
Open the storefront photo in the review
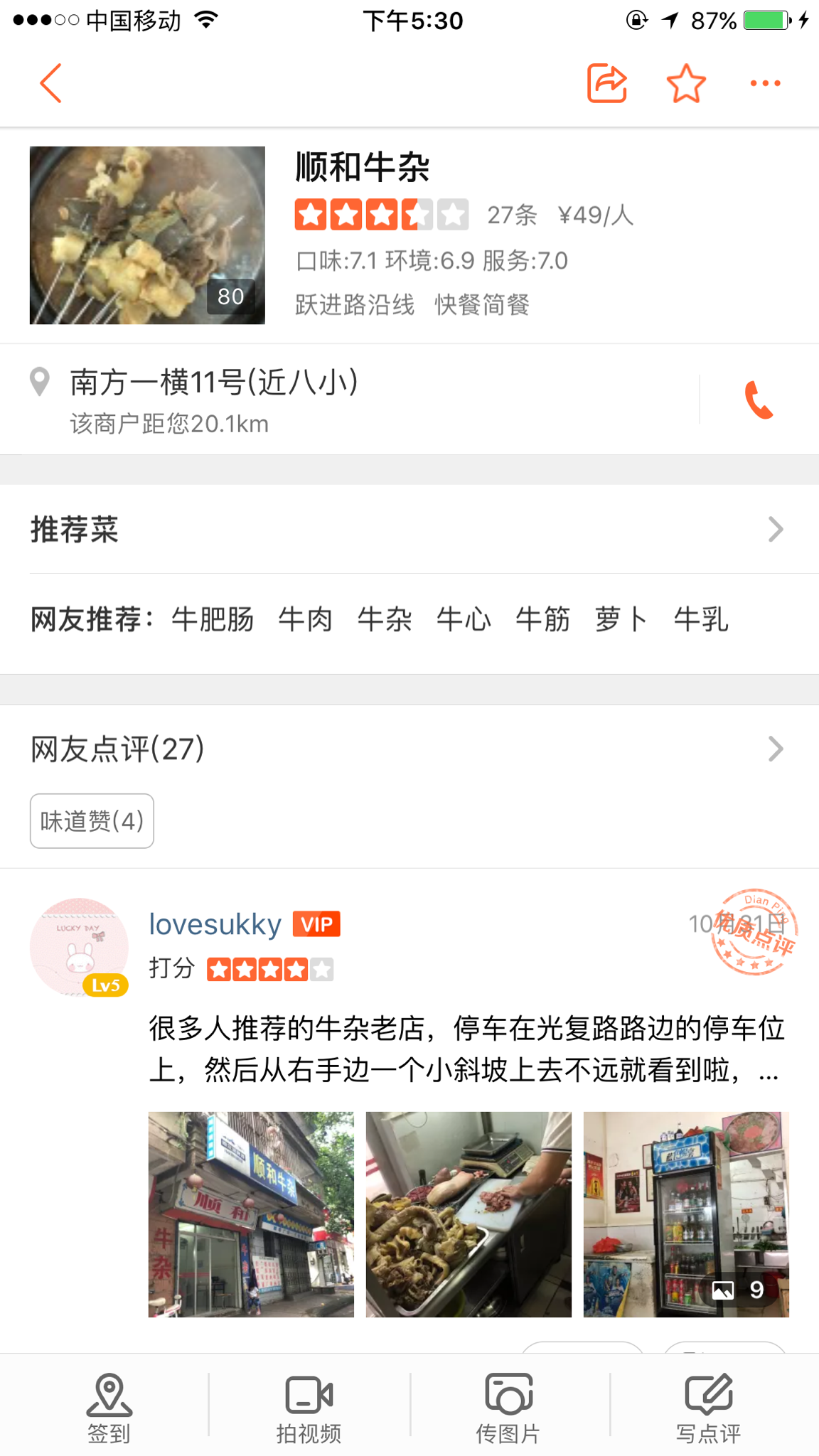(x=251, y=1214)
